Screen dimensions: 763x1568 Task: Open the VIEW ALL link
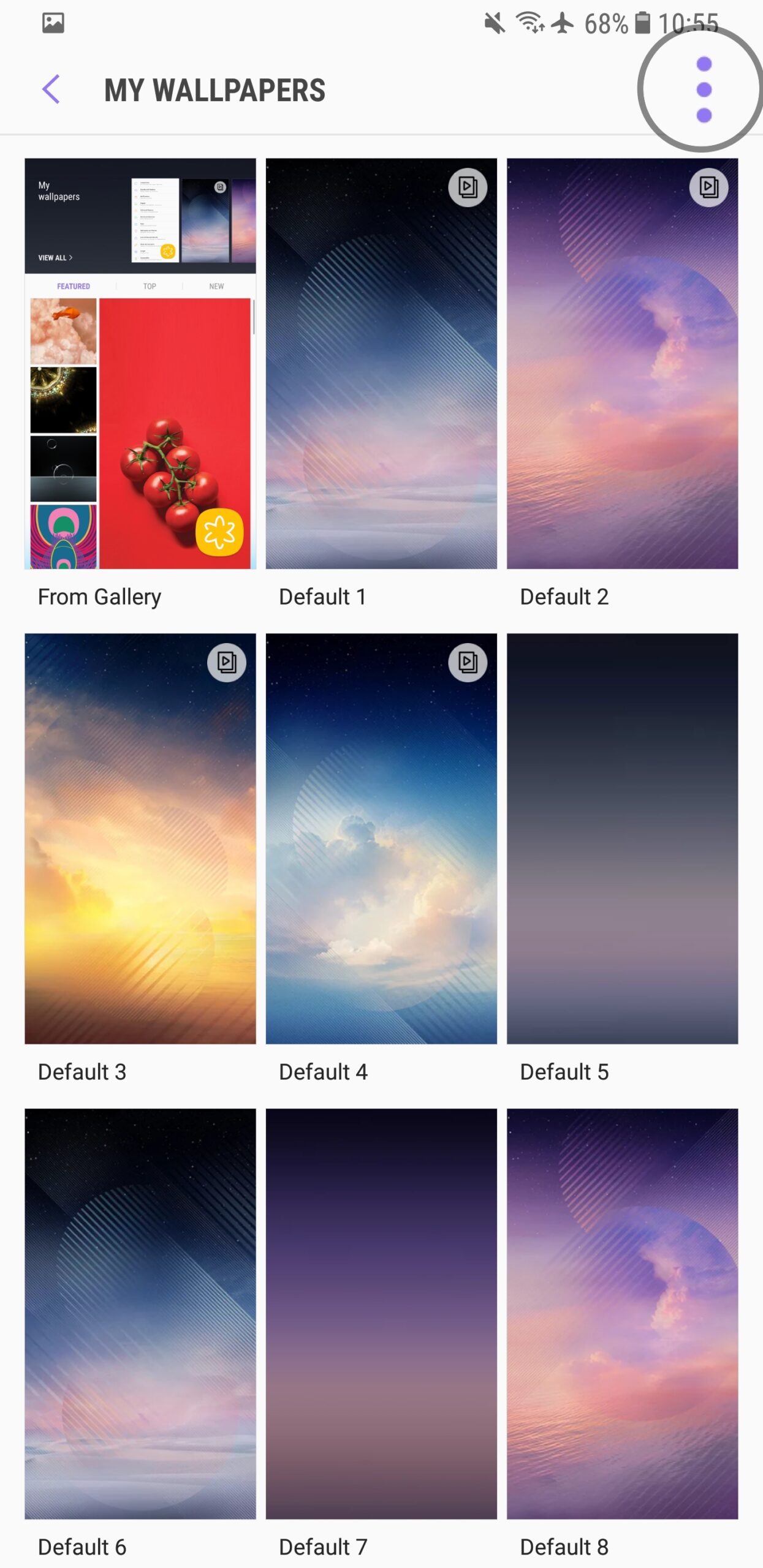click(x=55, y=258)
